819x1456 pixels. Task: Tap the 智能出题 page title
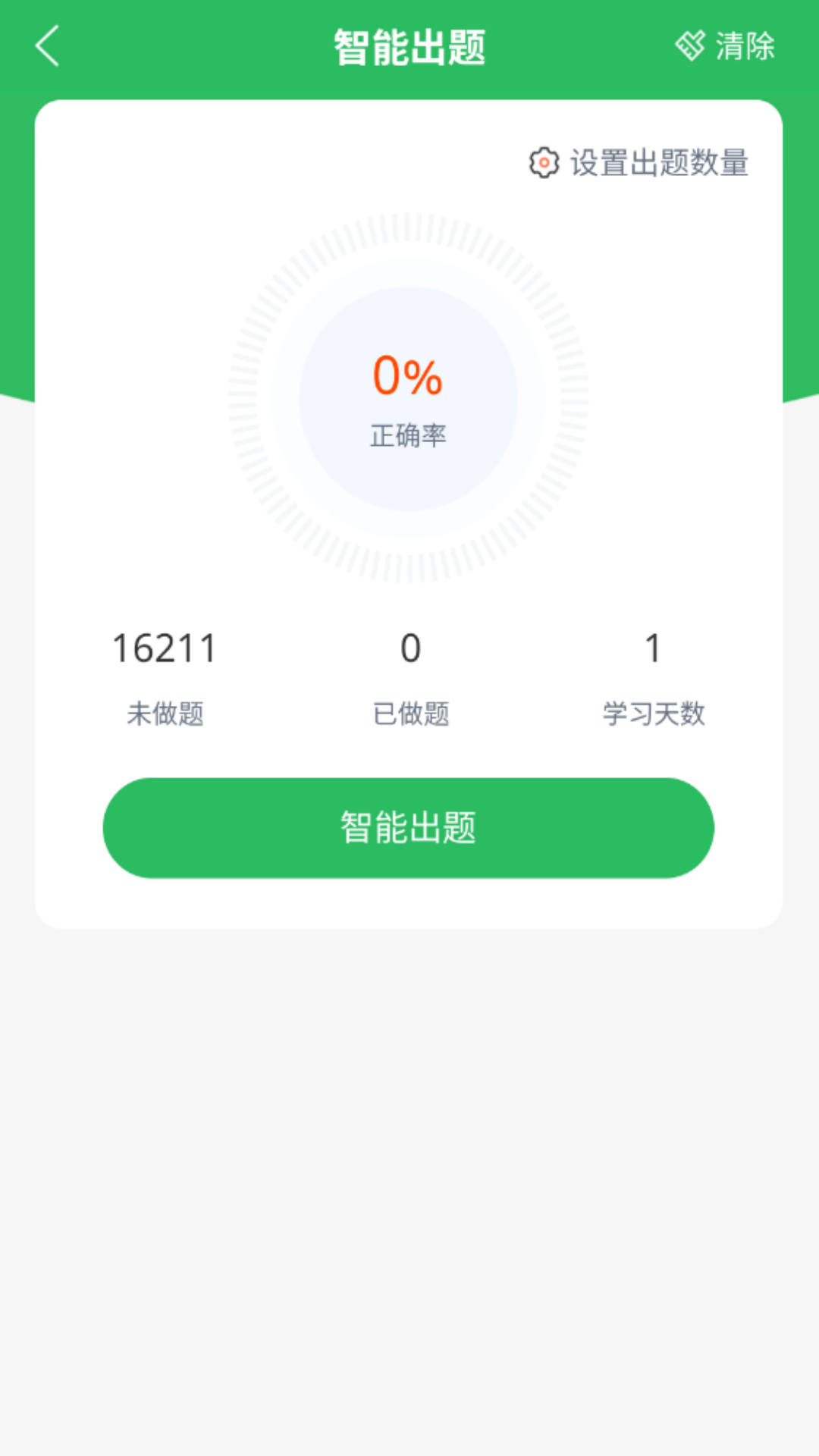click(409, 44)
